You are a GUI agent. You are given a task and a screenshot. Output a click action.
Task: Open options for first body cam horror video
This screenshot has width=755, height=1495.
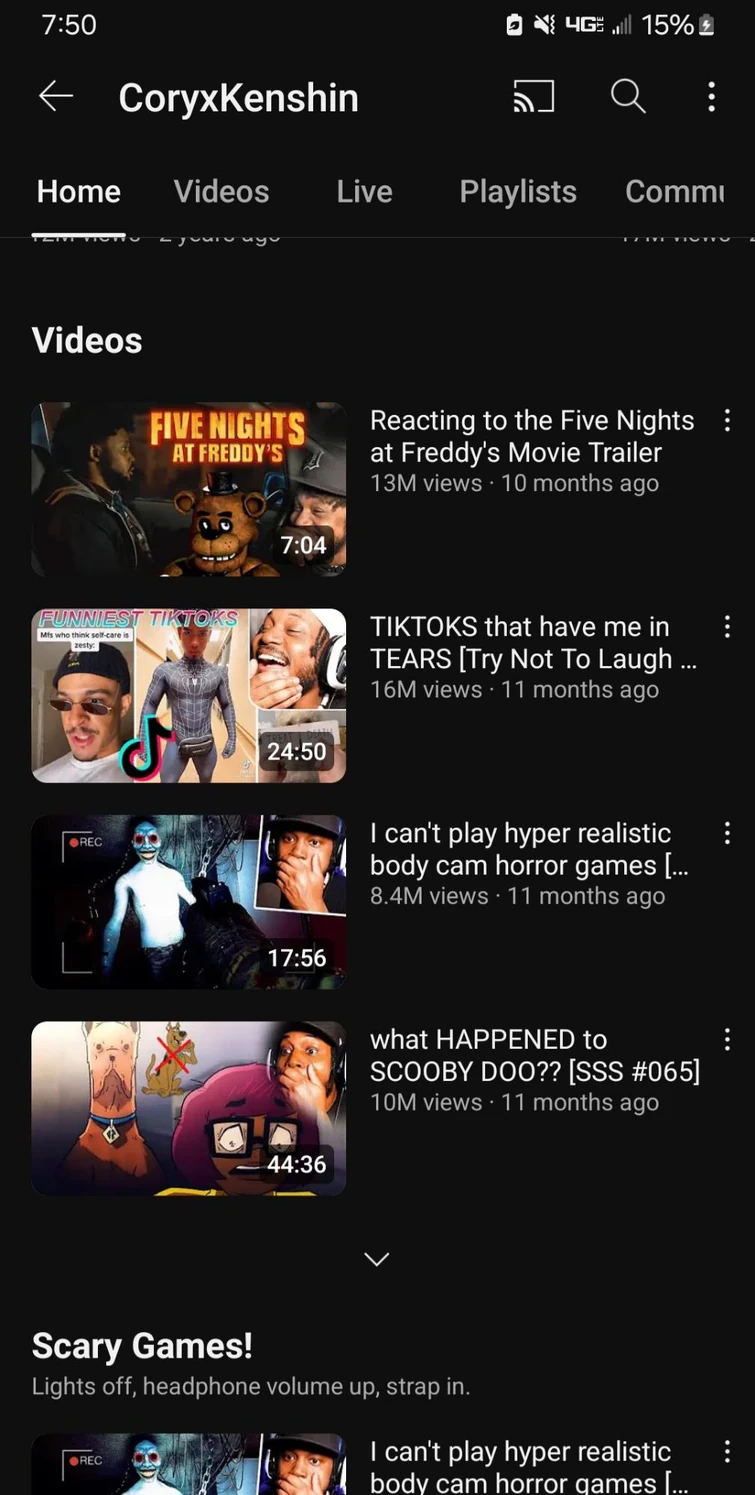coord(727,834)
